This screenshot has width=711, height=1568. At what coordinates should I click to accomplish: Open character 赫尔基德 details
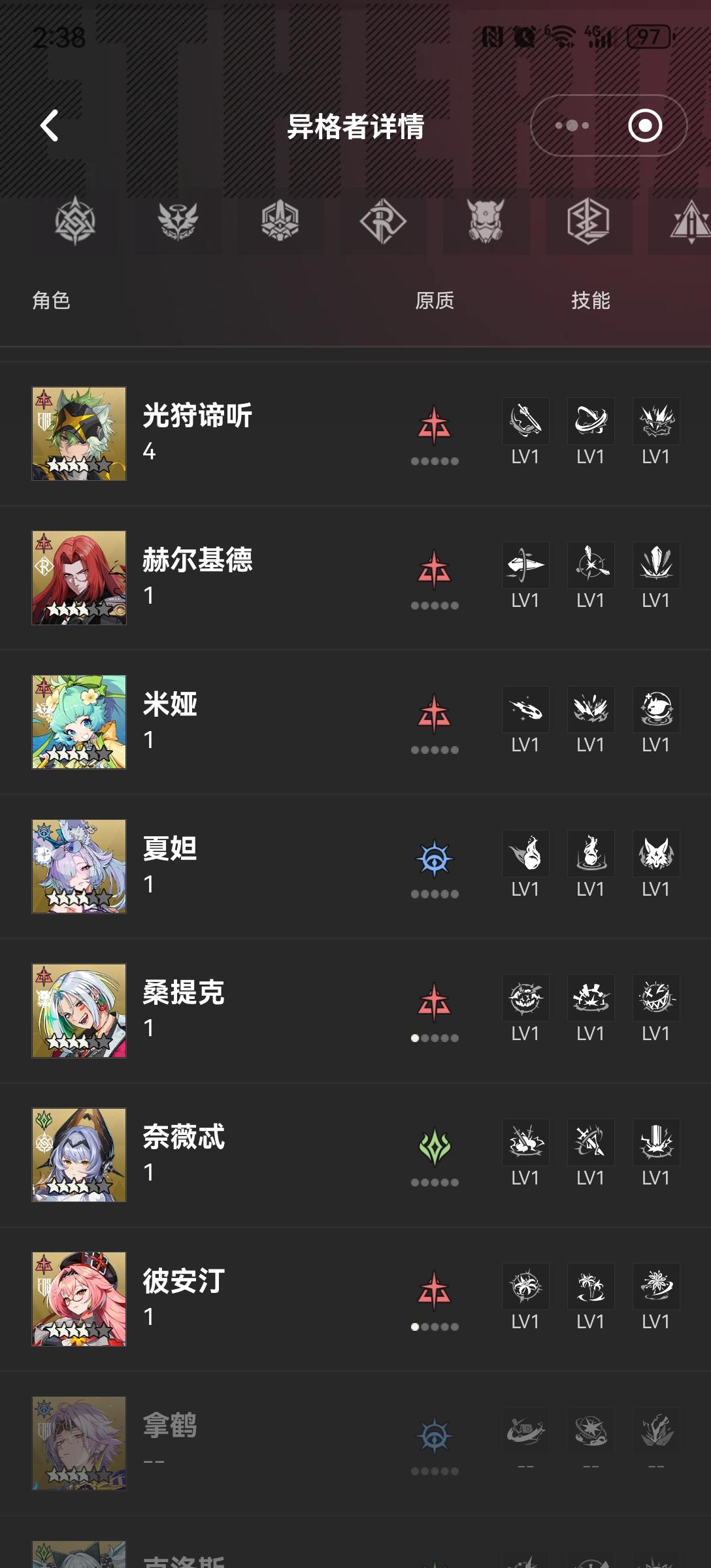[x=79, y=578]
